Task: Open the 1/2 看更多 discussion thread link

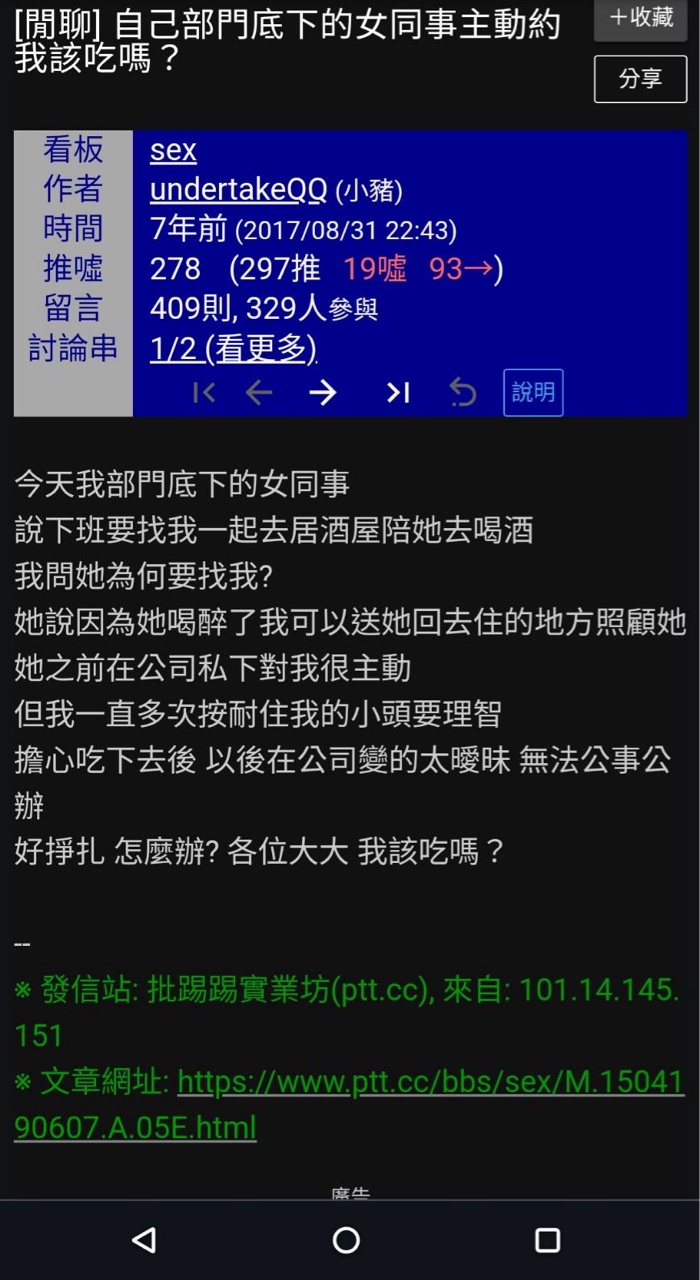Action: [x=233, y=349]
